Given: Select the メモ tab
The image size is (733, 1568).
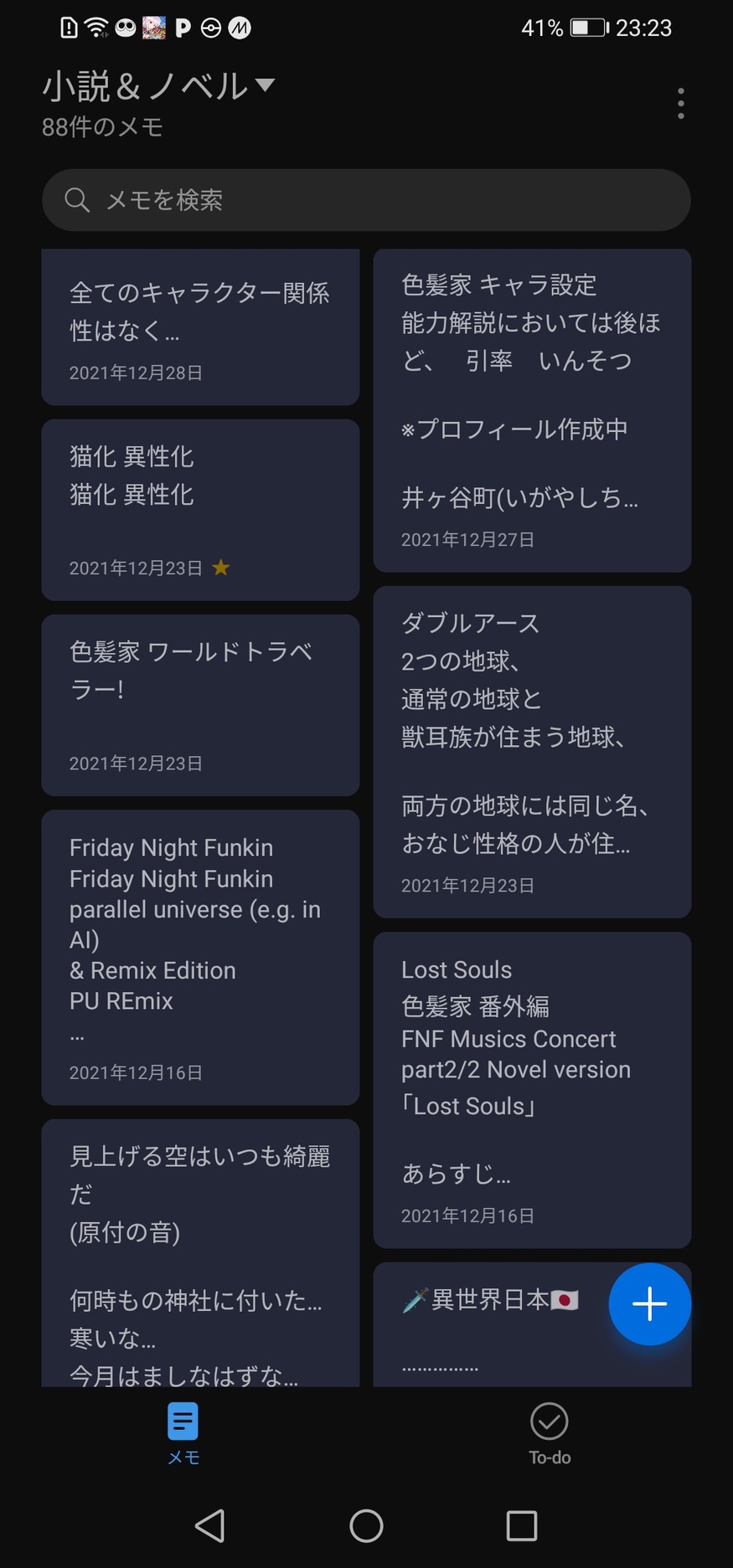Looking at the screenshot, I should coord(183,1433).
